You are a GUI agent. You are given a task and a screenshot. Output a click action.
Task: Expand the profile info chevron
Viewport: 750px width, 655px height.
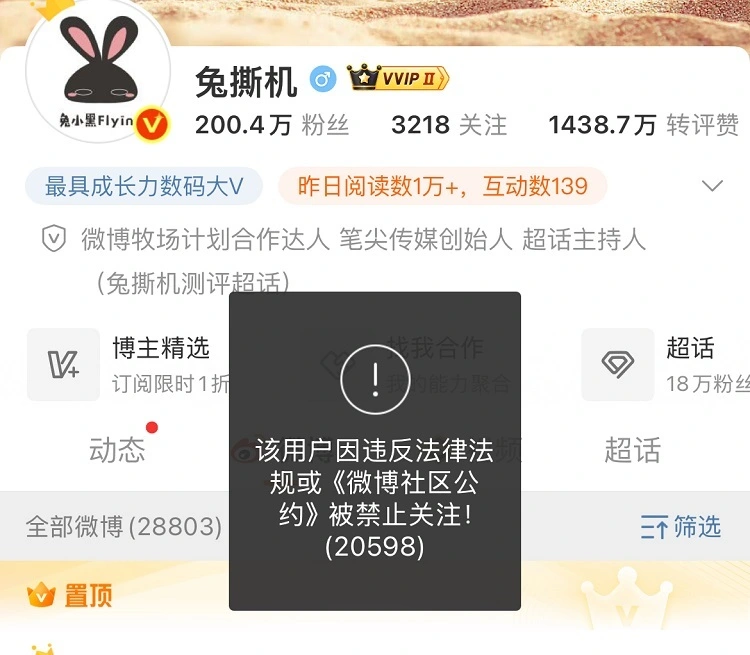click(x=712, y=186)
